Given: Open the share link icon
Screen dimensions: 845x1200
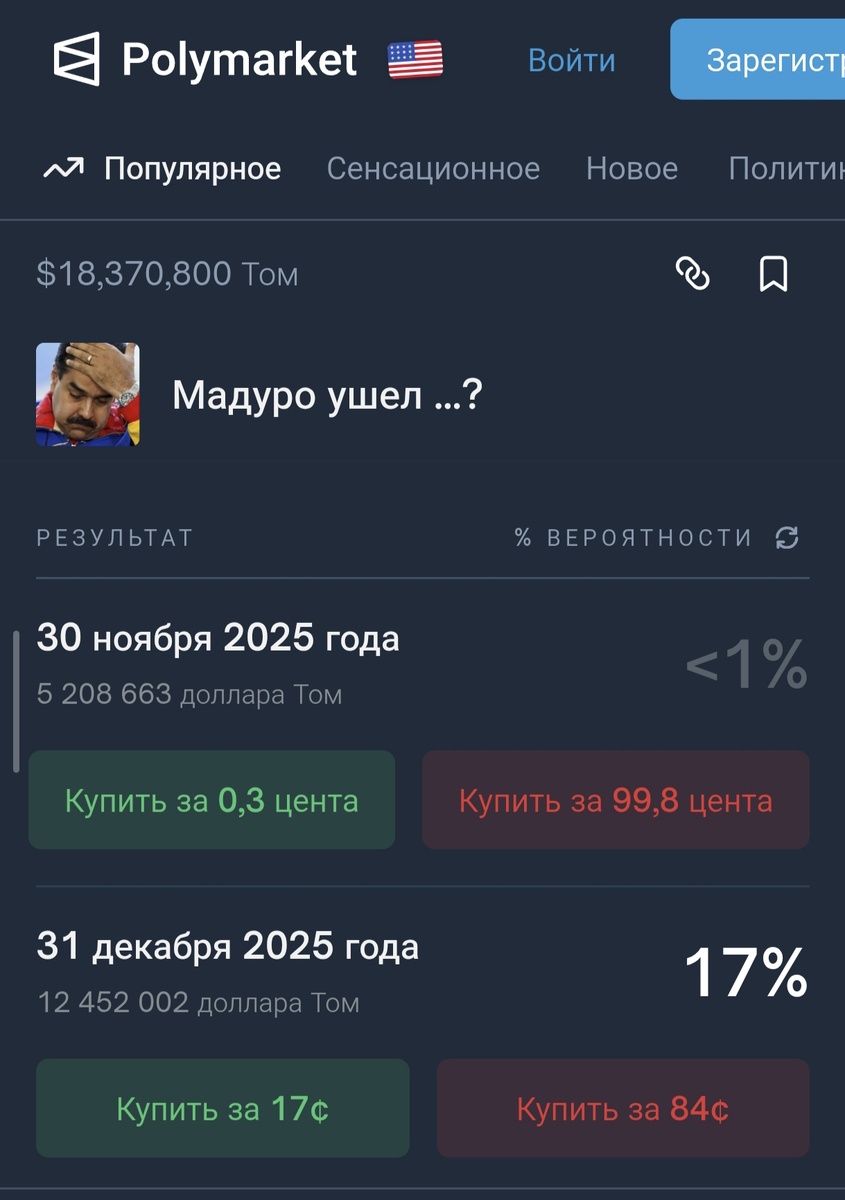Looking at the screenshot, I should click(x=695, y=274).
